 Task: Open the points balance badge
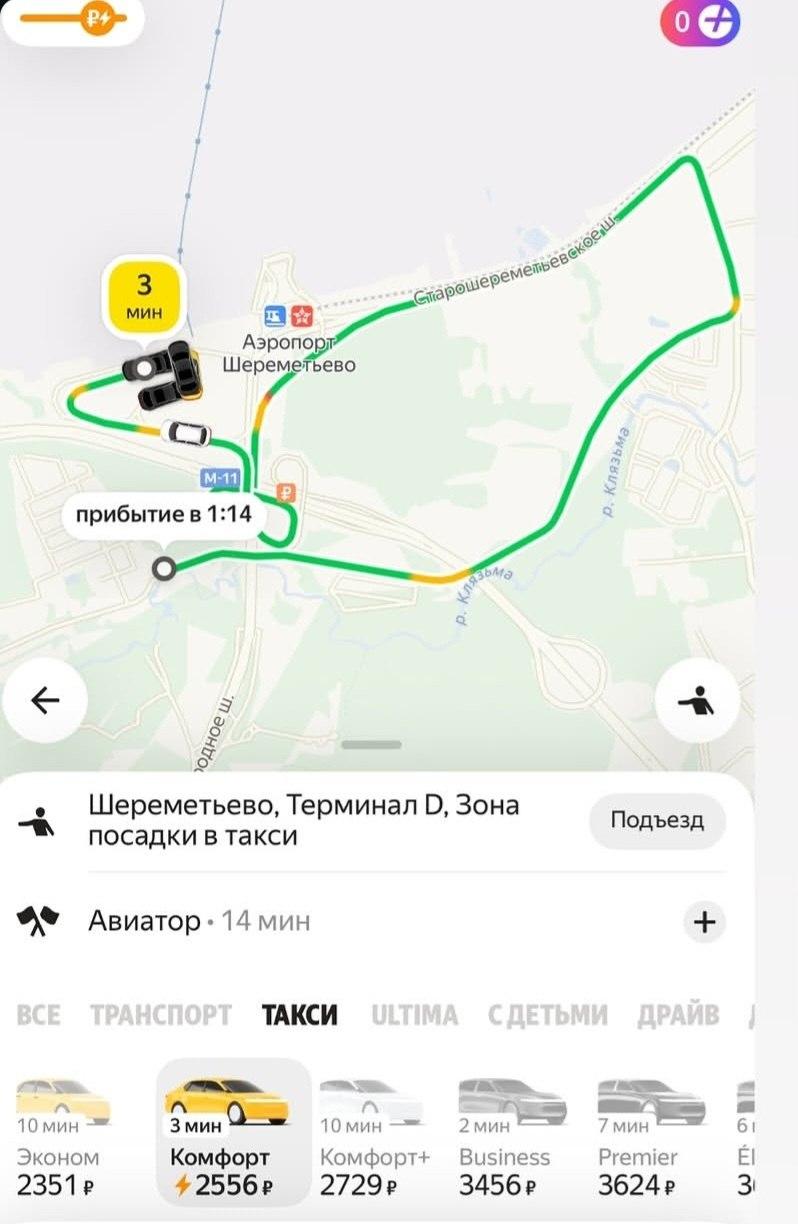click(x=700, y=22)
